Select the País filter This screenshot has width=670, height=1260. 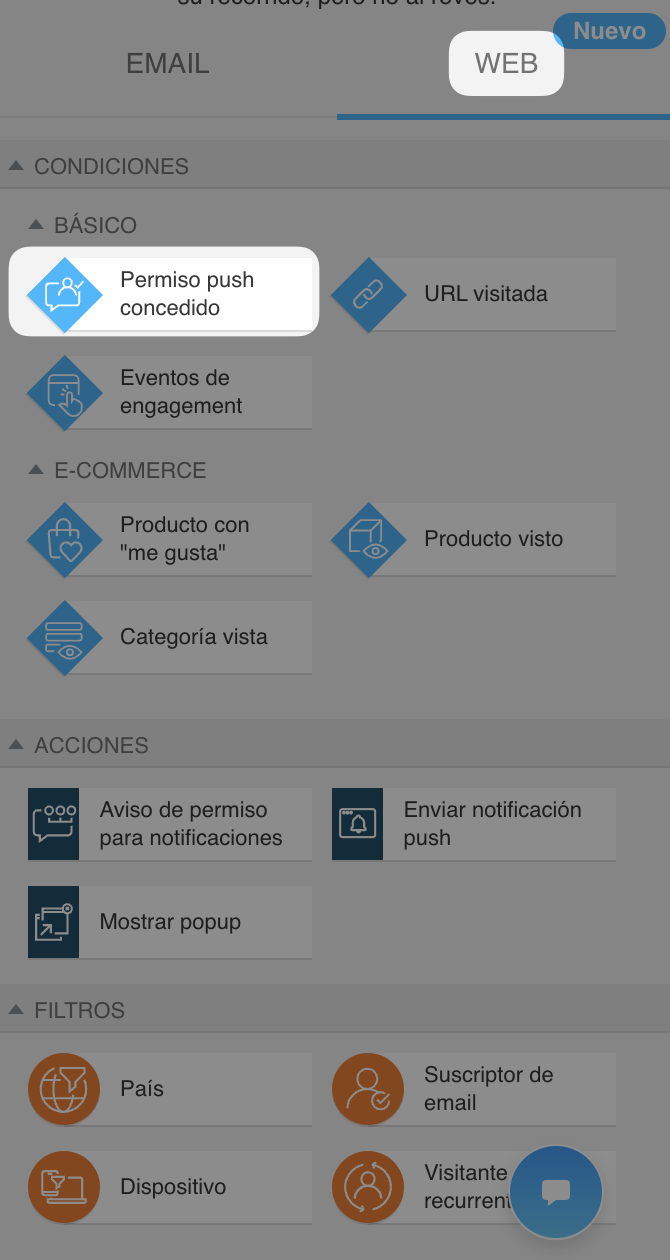[170, 1089]
